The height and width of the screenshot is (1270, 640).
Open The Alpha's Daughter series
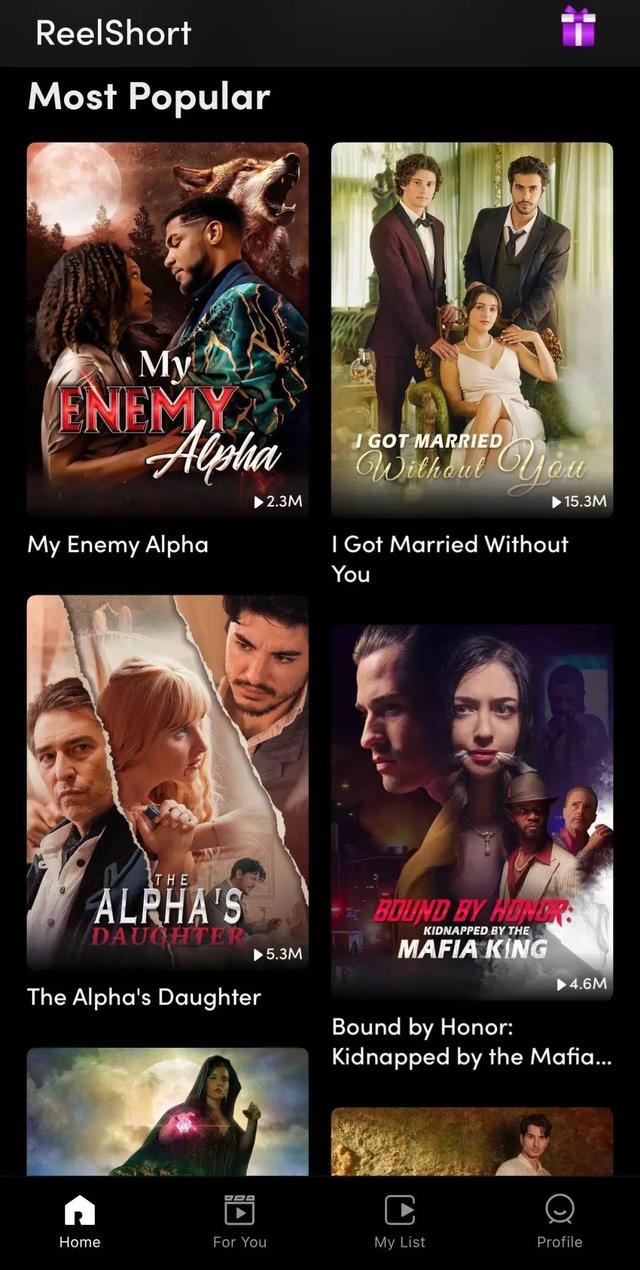pyautogui.click(x=167, y=782)
